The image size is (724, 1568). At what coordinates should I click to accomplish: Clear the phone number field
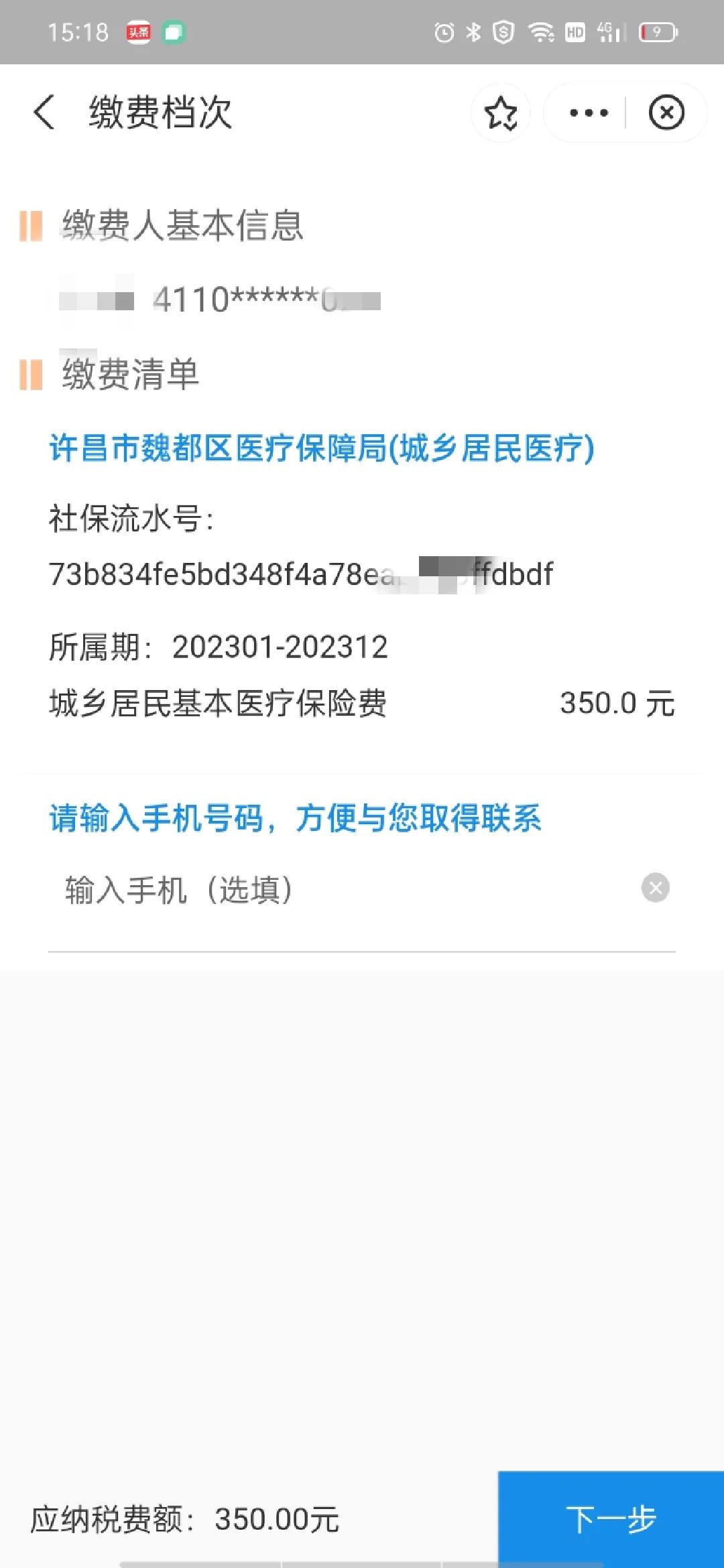(655, 889)
